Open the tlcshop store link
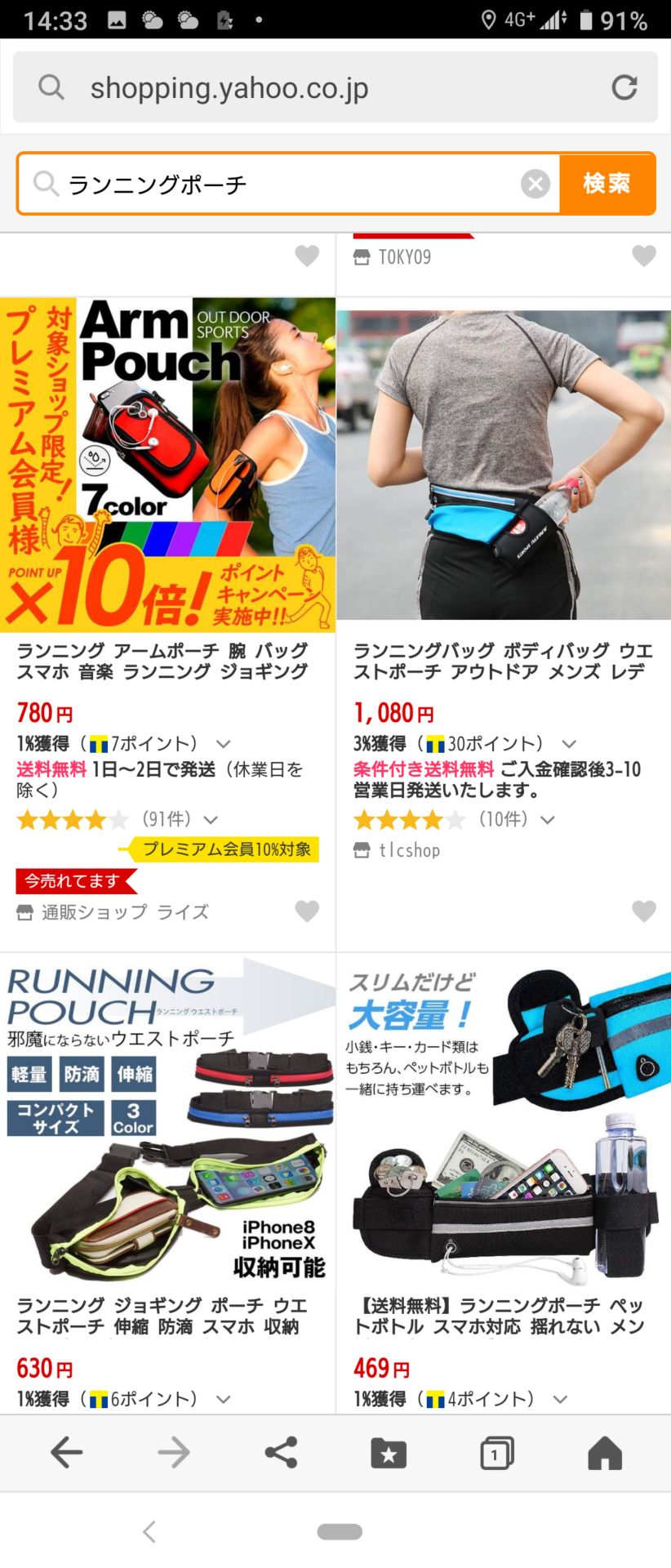 (x=408, y=849)
